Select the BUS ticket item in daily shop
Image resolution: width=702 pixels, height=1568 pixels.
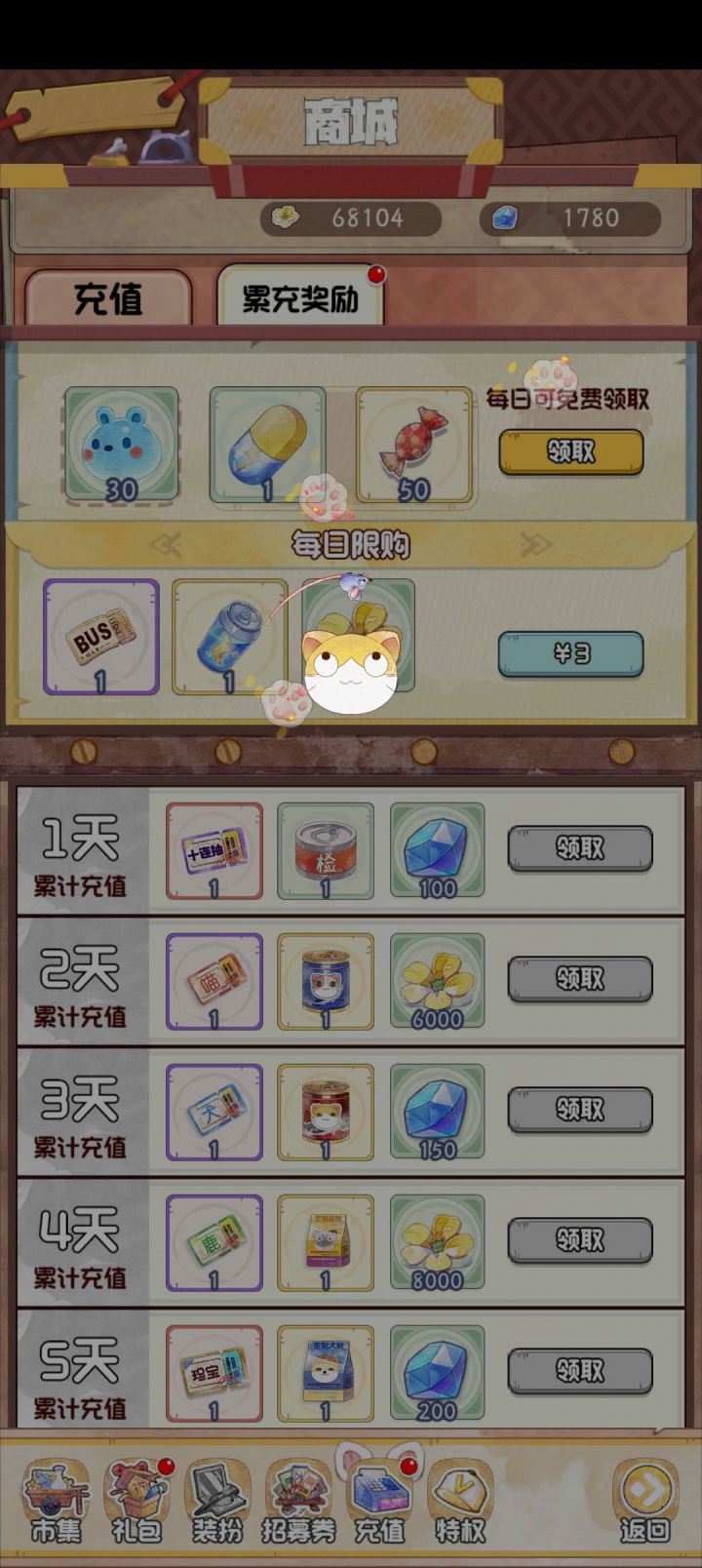[x=100, y=637]
